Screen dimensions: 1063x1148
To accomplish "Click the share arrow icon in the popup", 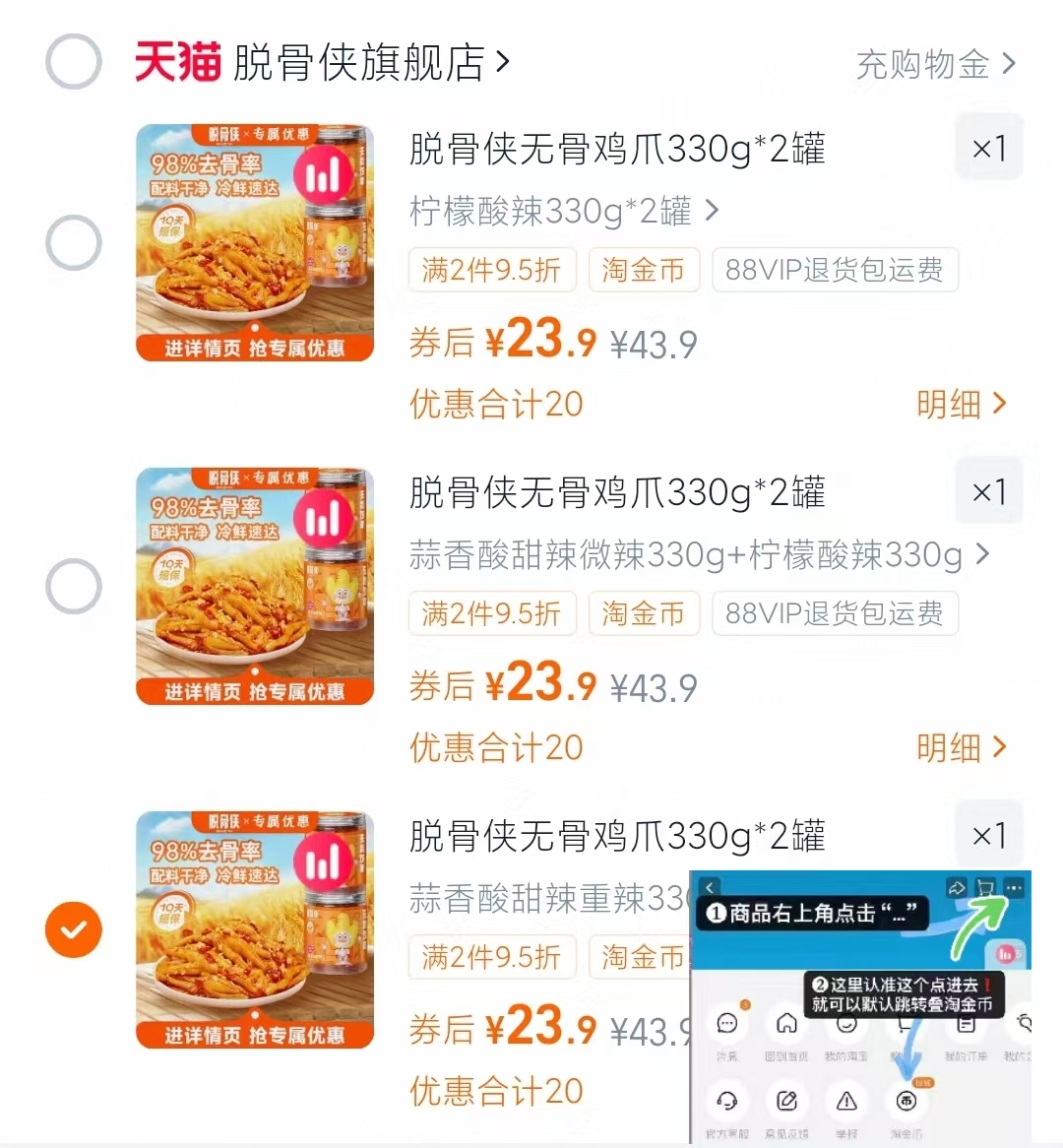I will (956, 886).
